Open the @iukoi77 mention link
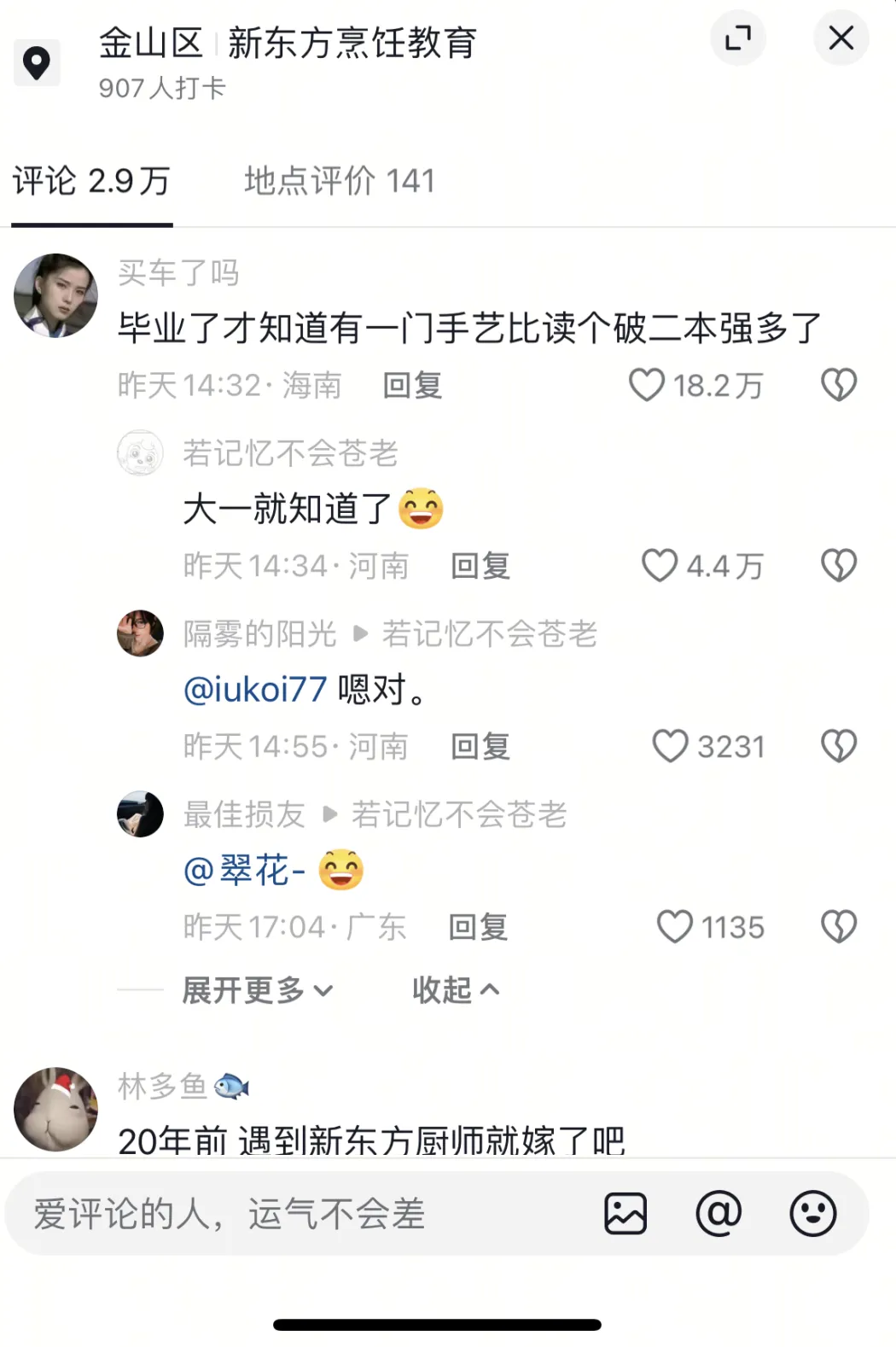Viewport: 896px width, 1347px height. coord(255,689)
